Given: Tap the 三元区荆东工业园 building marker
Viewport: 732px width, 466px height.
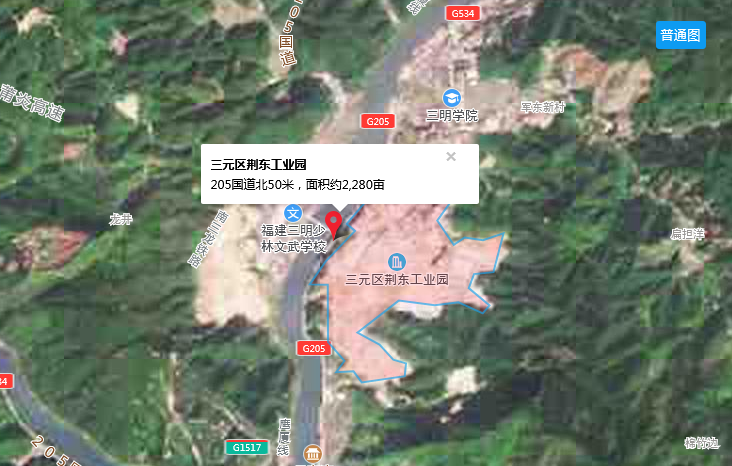Looking at the screenshot, I should [396, 261].
